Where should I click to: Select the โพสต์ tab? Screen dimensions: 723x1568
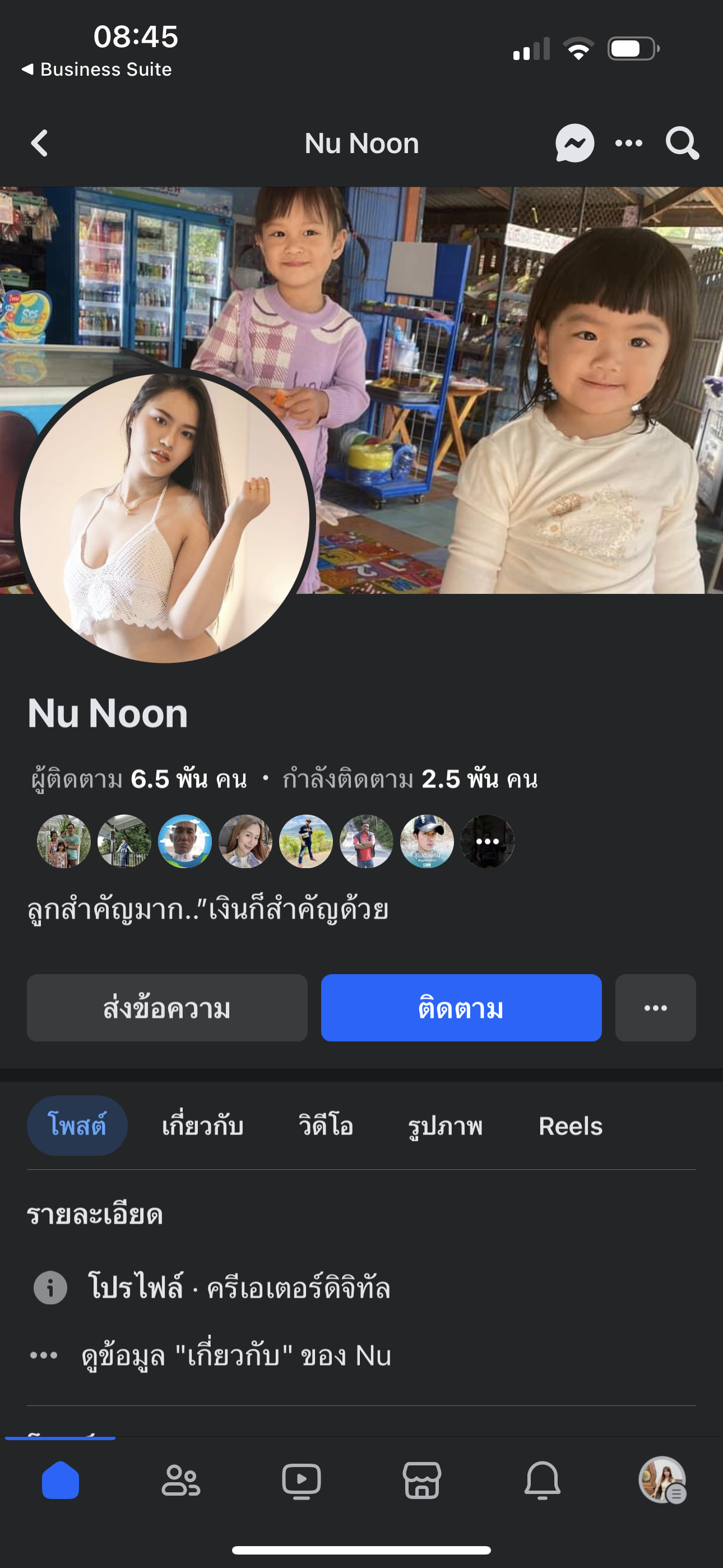pos(77,1126)
